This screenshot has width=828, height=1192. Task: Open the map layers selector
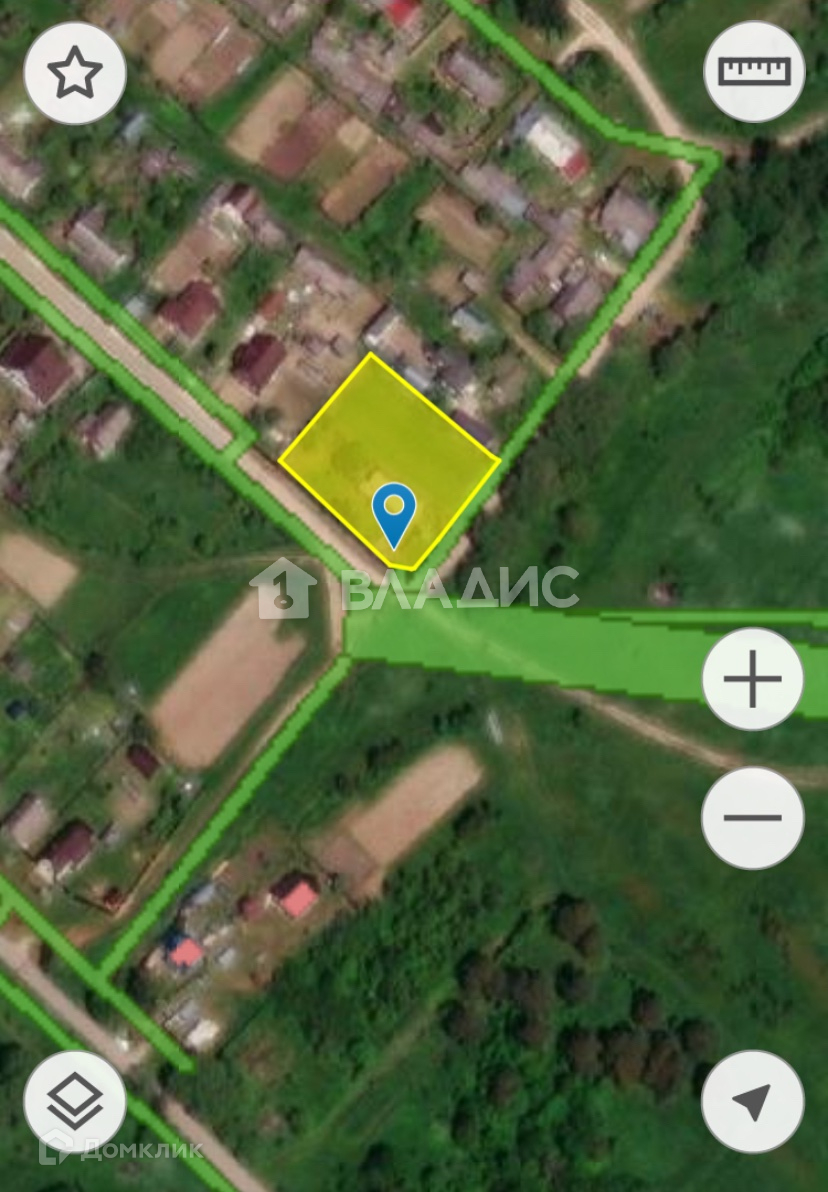pos(75,1102)
